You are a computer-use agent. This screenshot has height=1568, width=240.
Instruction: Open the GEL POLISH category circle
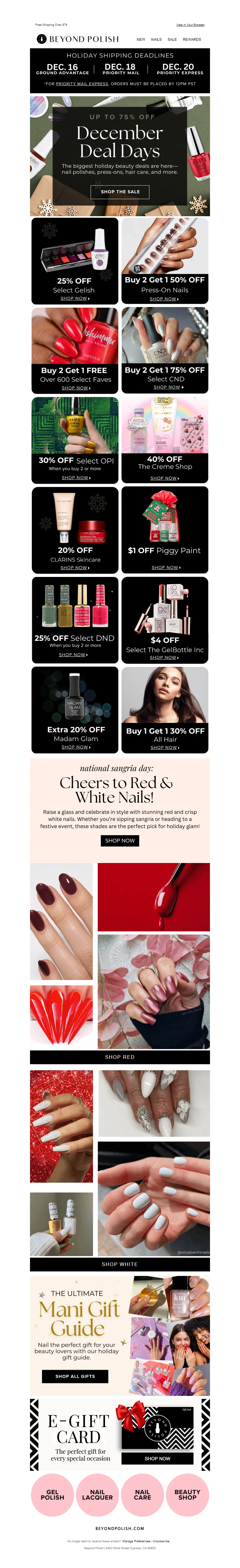click(52, 1495)
